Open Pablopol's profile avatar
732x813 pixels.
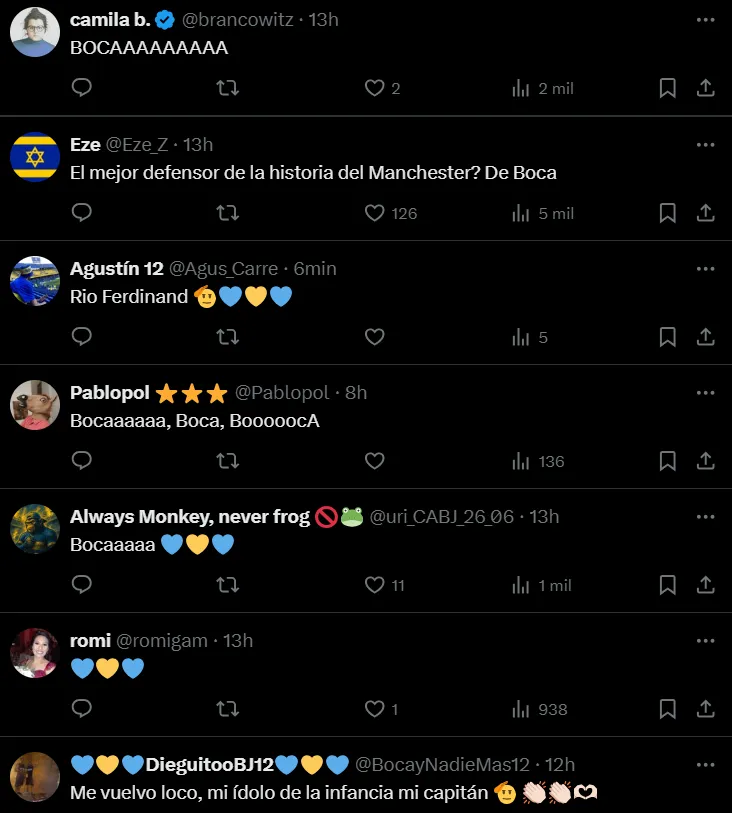click(x=35, y=405)
